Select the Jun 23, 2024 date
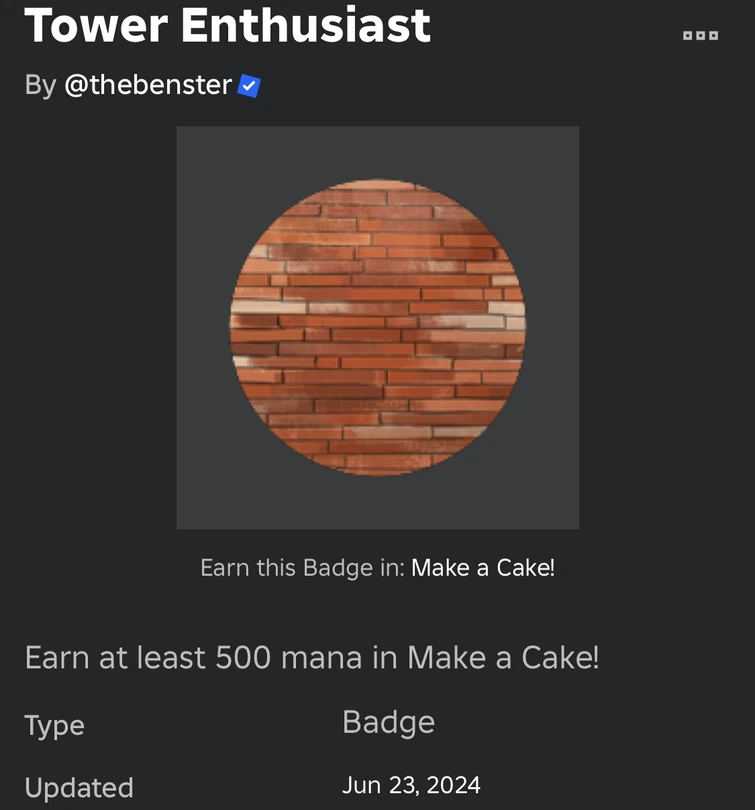Image resolution: width=755 pixels, height=810 pixels. 411,784
